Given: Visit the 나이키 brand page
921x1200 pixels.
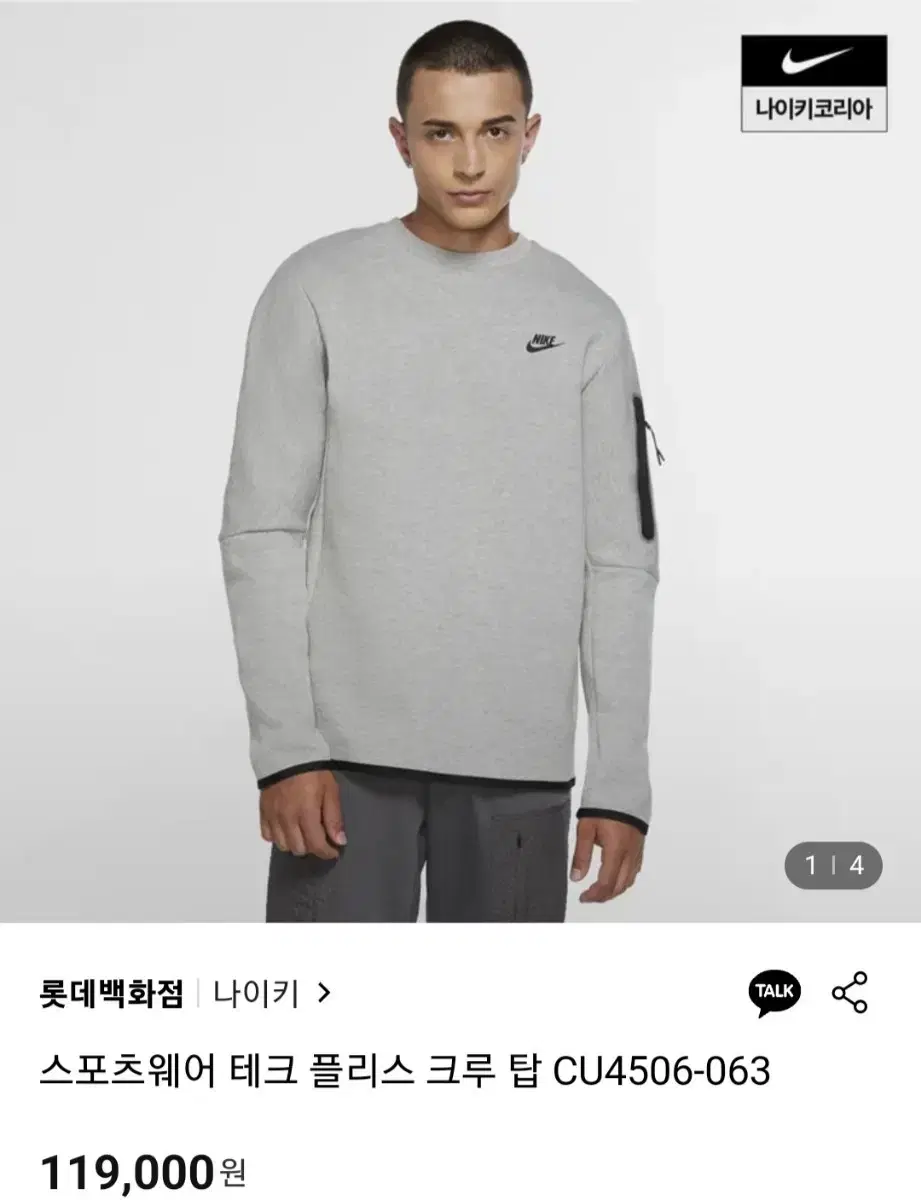Looking at the screenshot, I should coord(254,991).
